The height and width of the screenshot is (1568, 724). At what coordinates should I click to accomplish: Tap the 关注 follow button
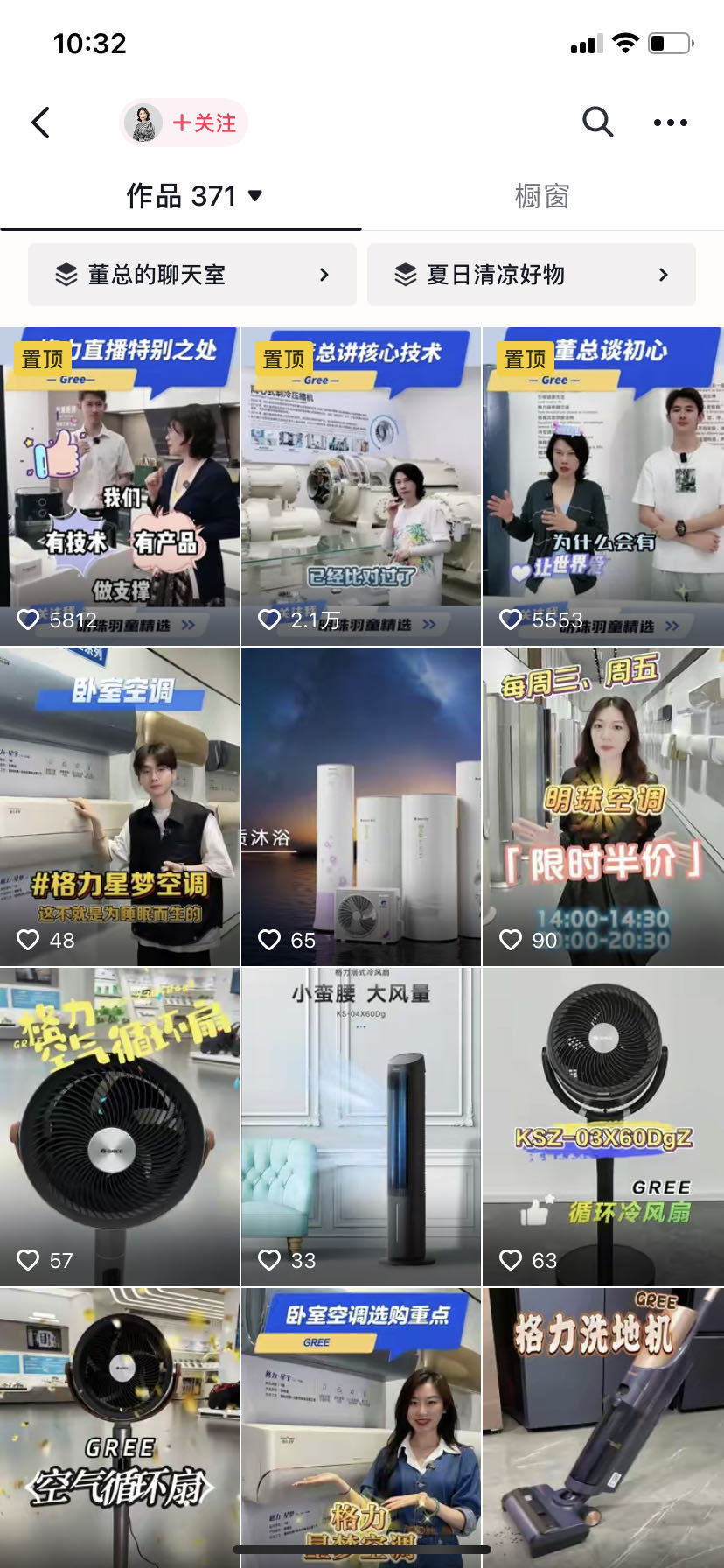coord(205,122)
